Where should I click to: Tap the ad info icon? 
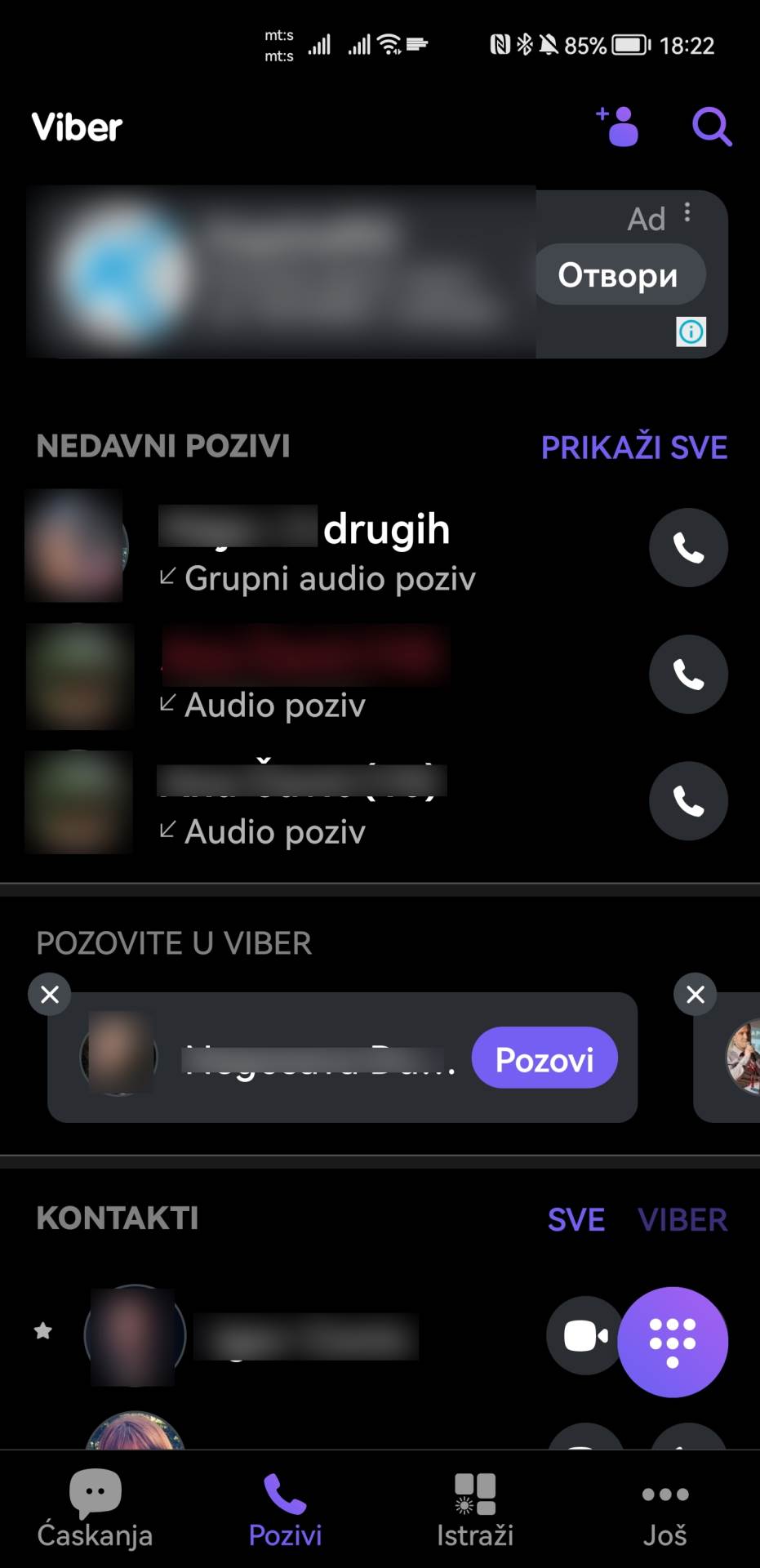click(x=691, y=332)
